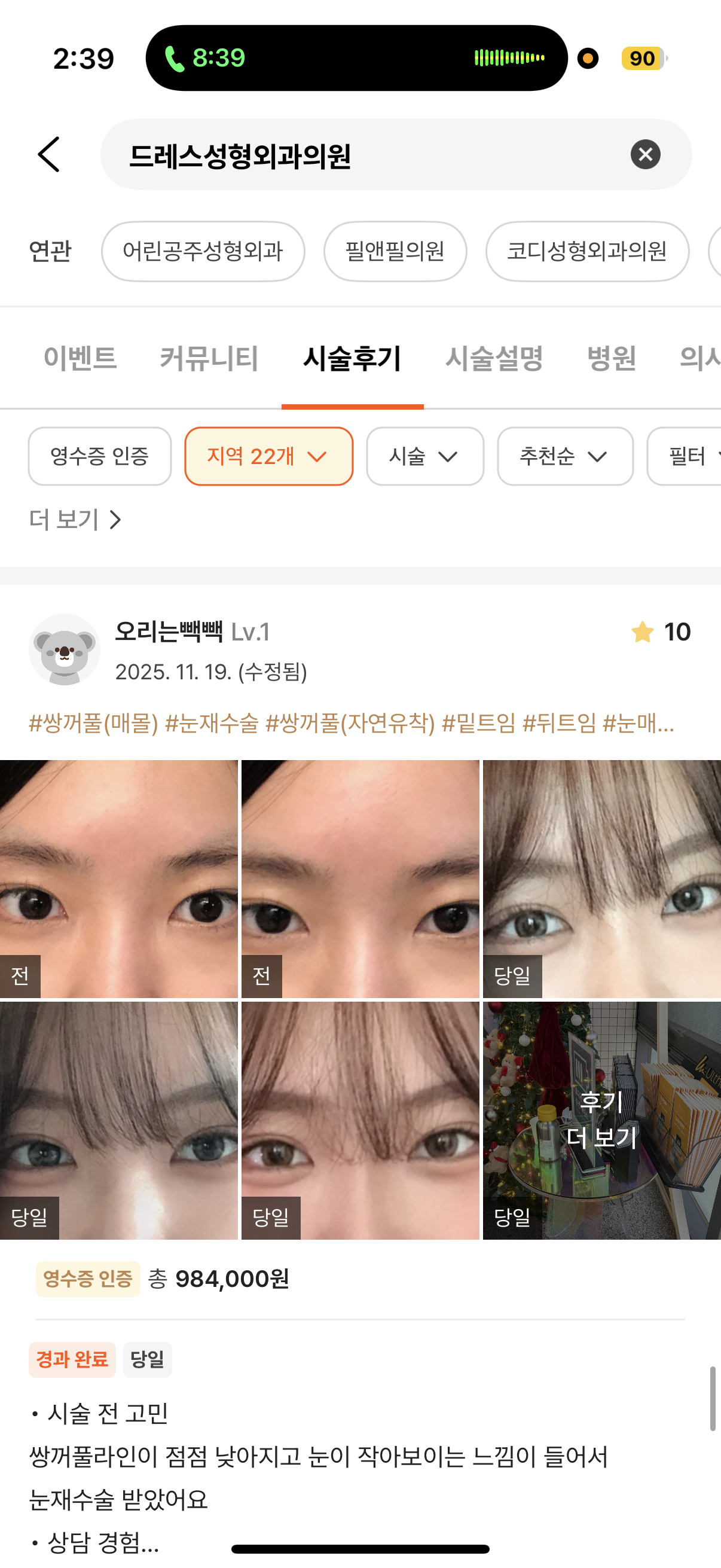Open the 추천순 sort dropdown

[564, 456]
